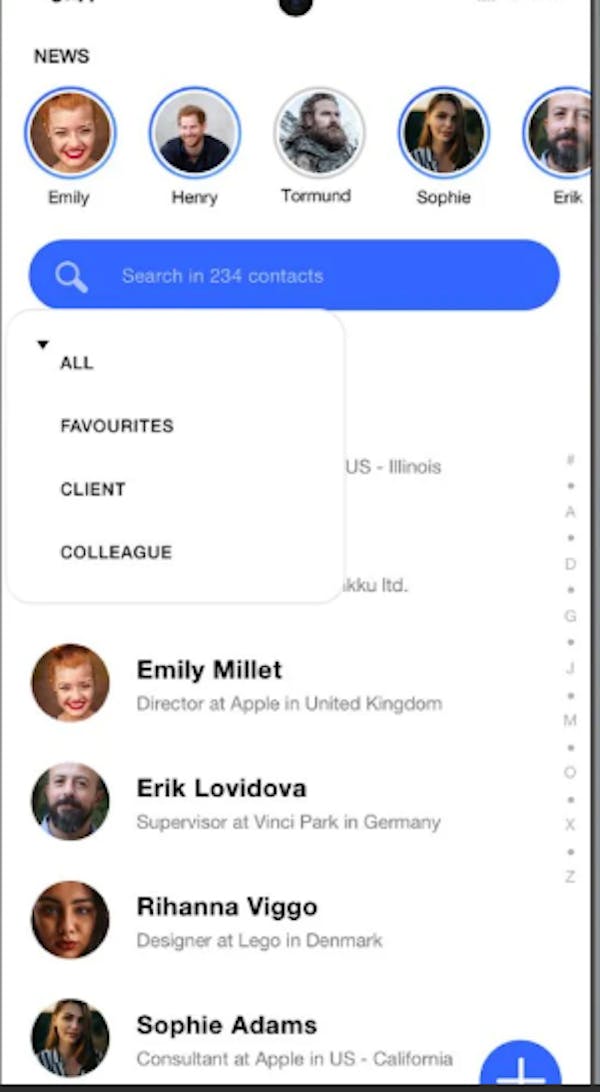The width and height of the screenshot is (600, 1092).
Task: Collapse the dropdown with the arrow
Action: [42, 345]
